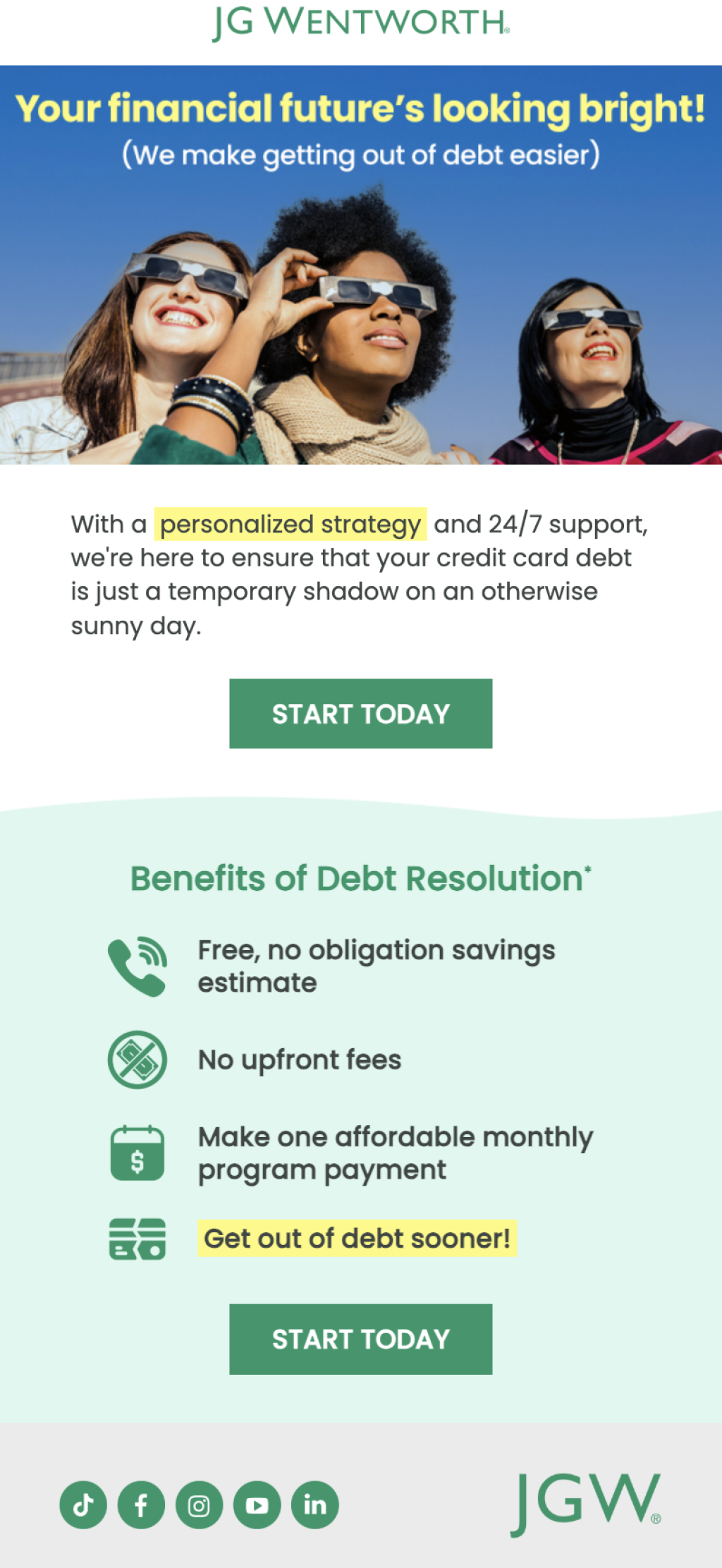
Task: Open the Instagram profile icon
Action: click(x=199, y=1505)
